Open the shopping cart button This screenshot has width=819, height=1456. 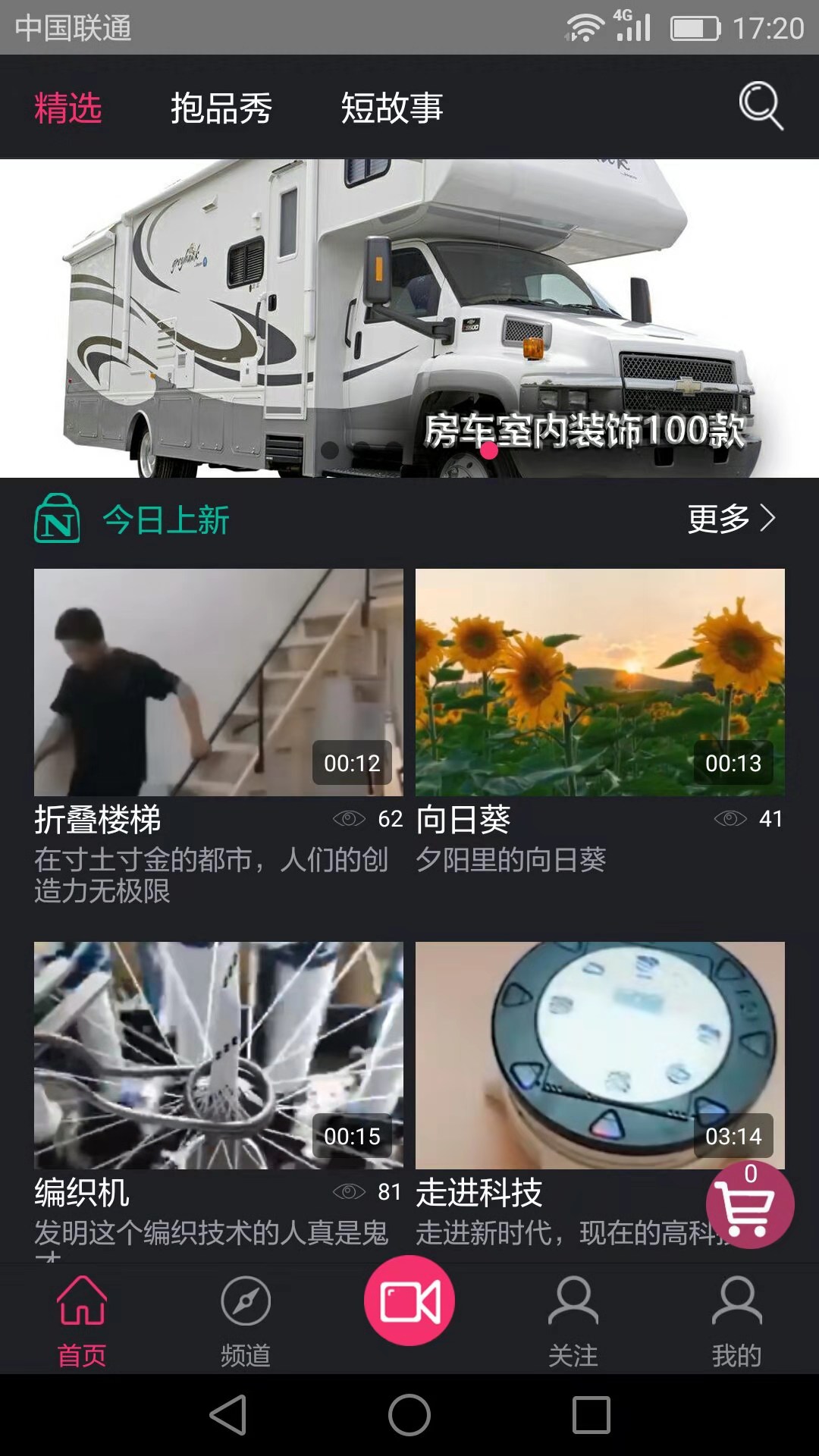coord(749,1206)
